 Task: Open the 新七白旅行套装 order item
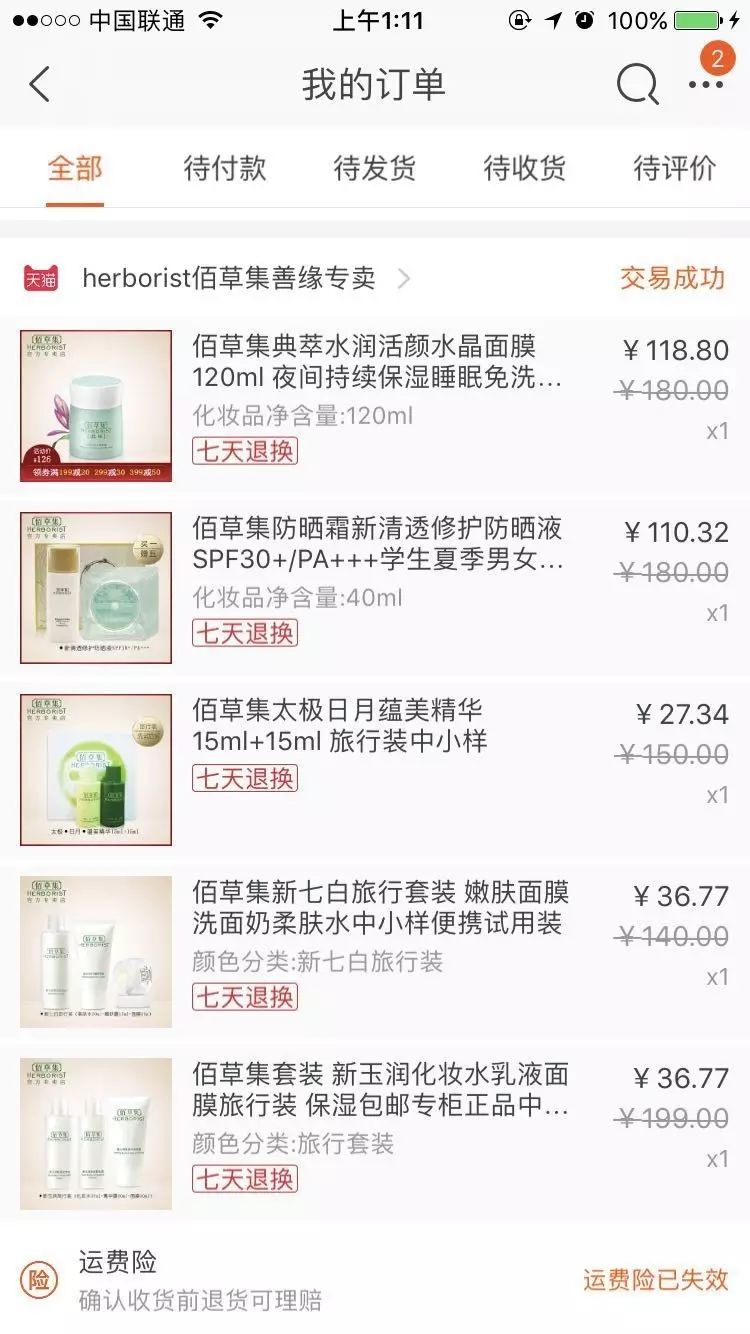[x=375, y=952]
